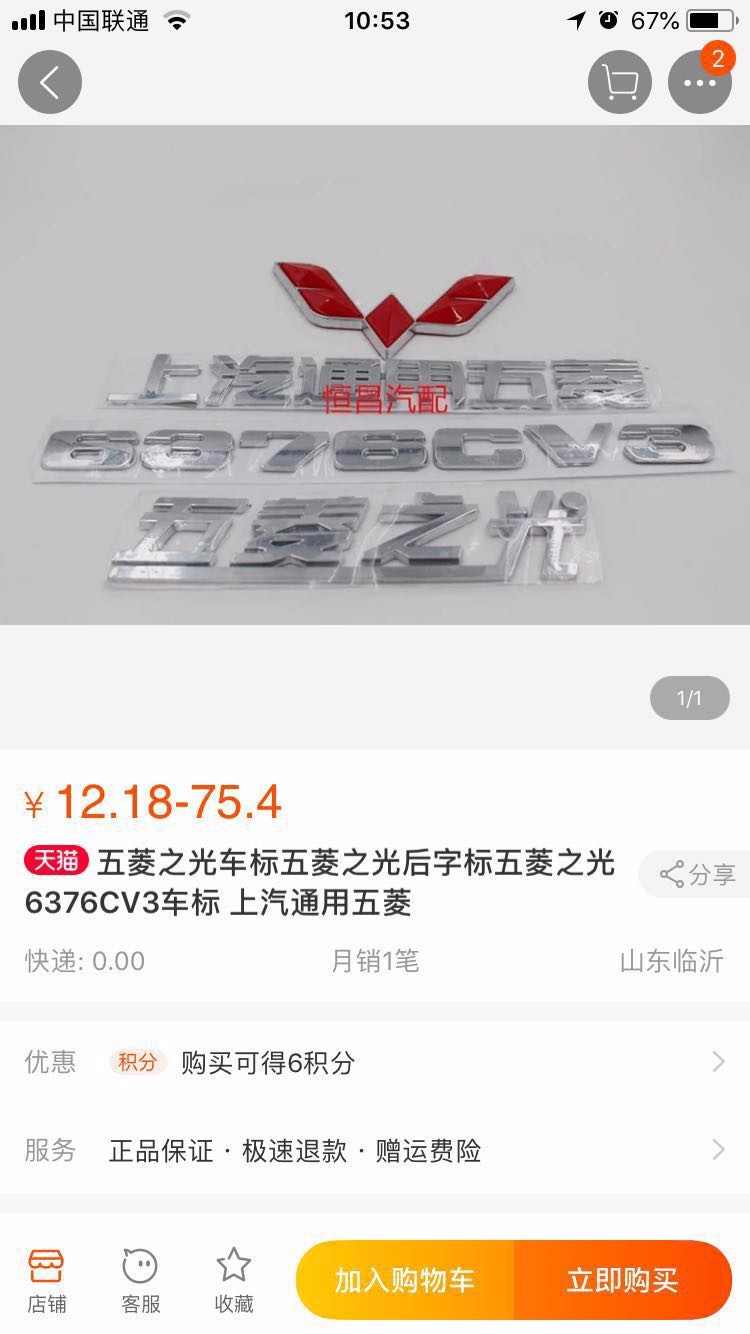Tap the 天猫 Tmall badge in title
The height and width of the screenshot is (1334, 750).
pyautogui.click(x=52, y=864)
